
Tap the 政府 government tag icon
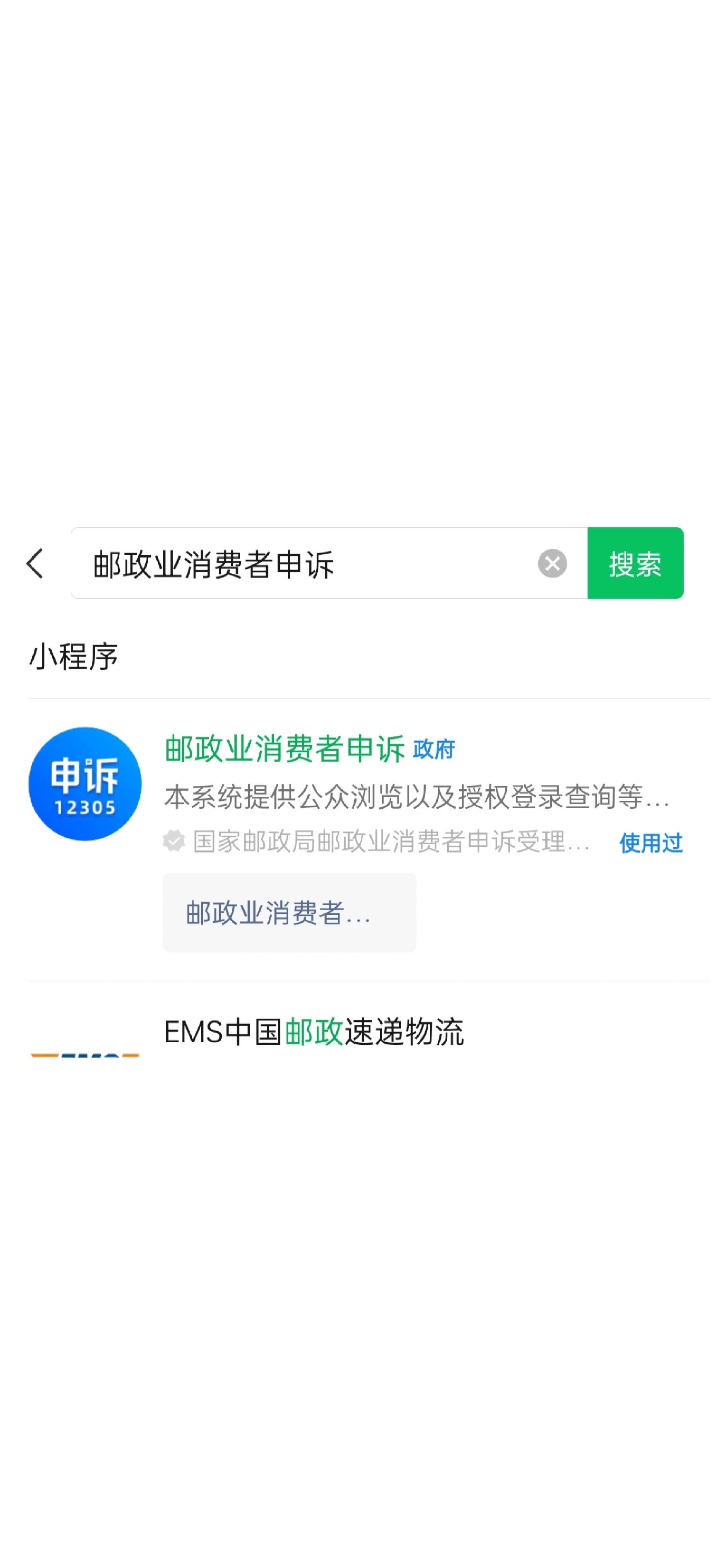pos(434,751)
